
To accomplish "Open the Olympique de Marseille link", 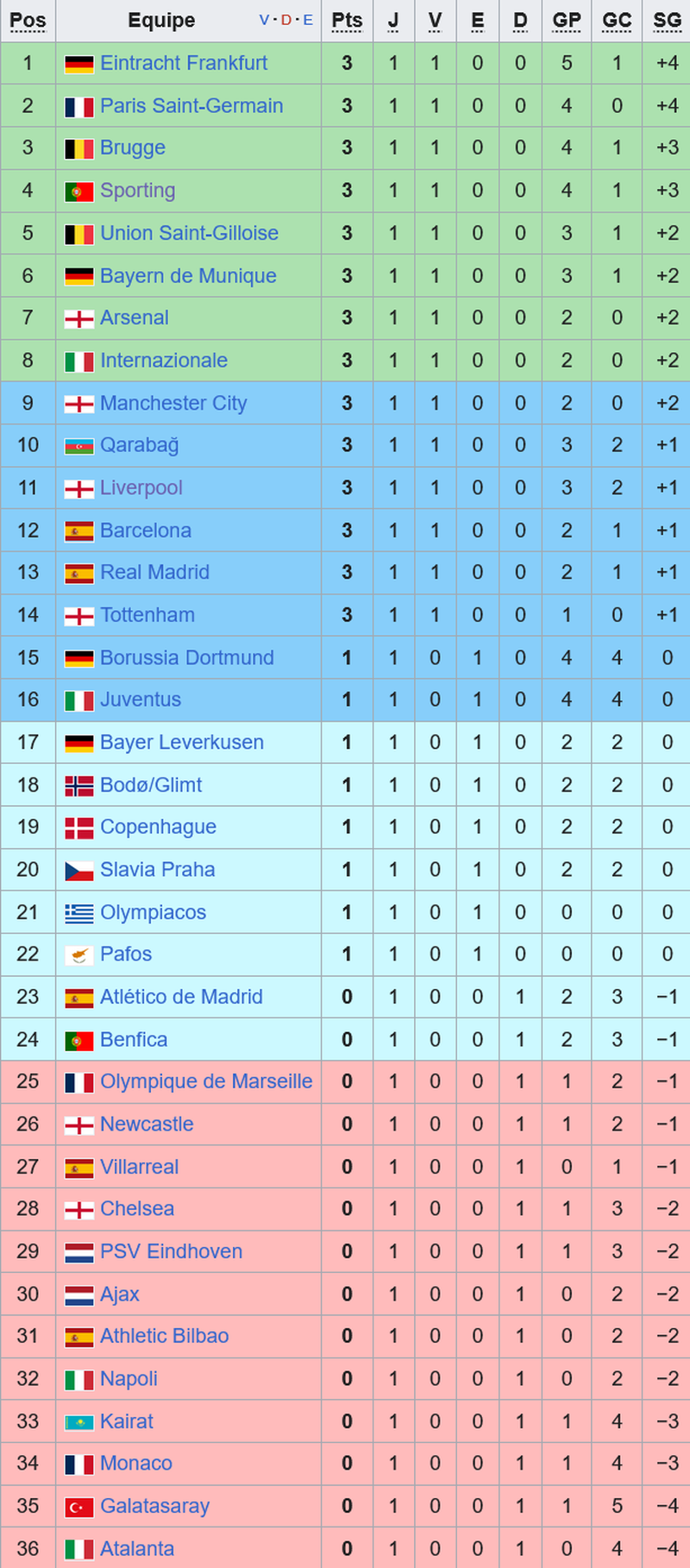I will tap(206, 1081).
